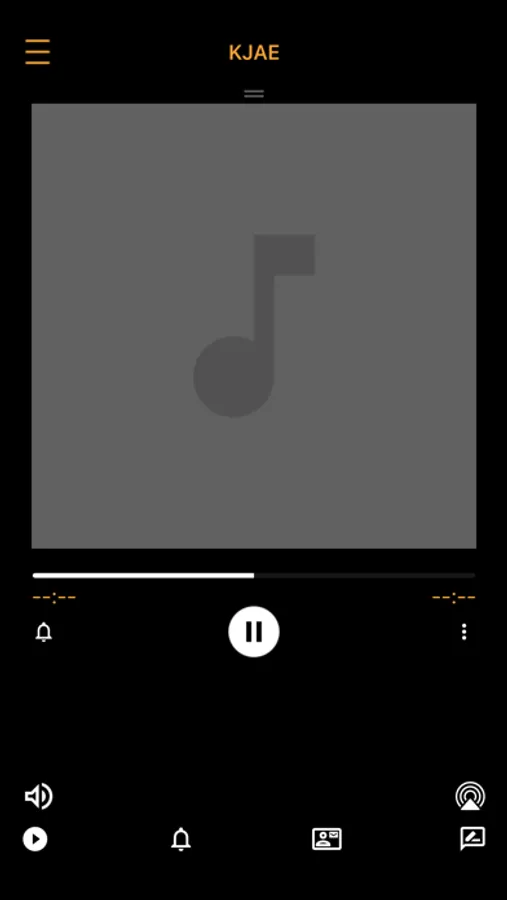Switch to the player tab
507x900 pixels.
click(x=35, y=839)
